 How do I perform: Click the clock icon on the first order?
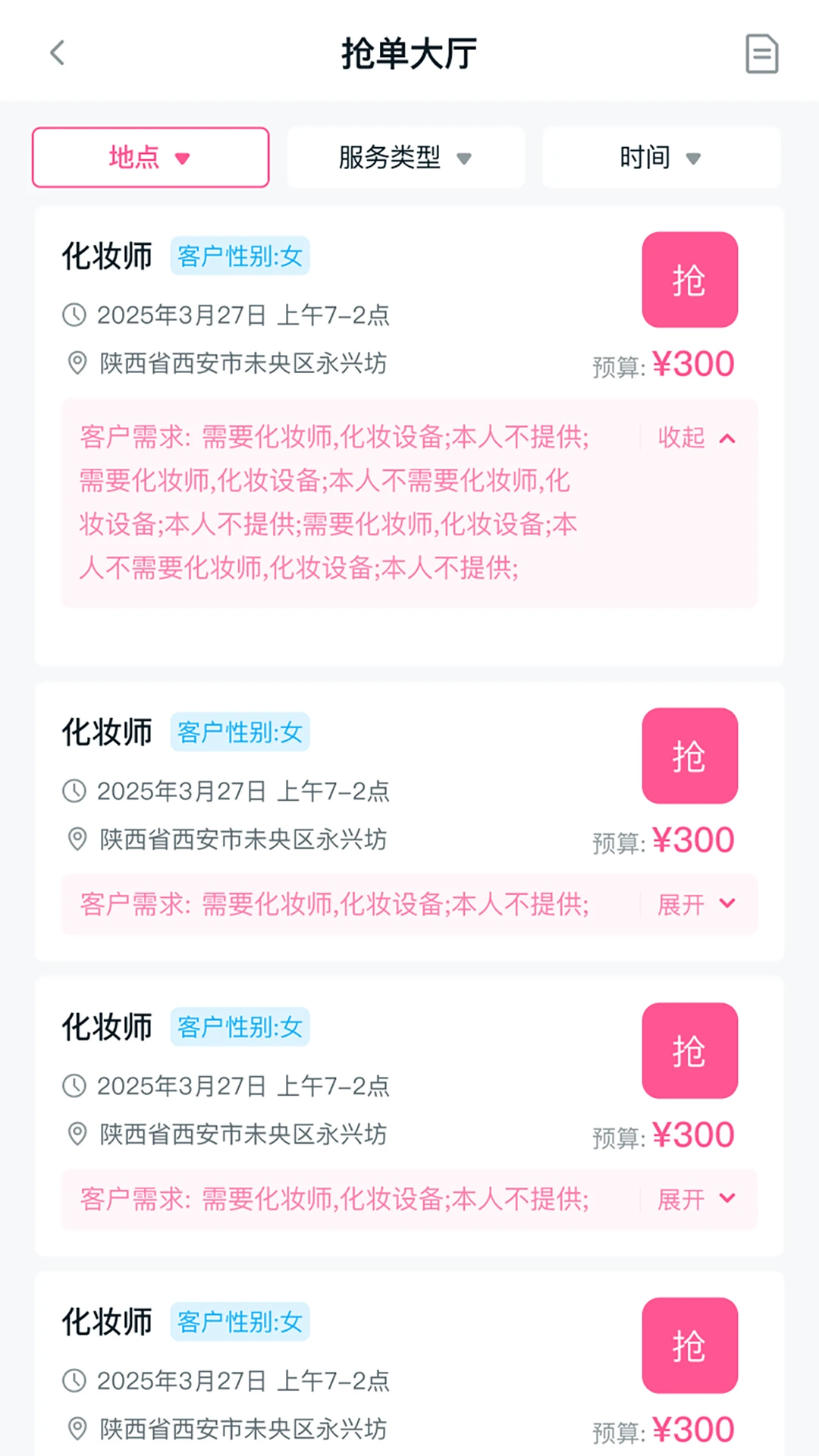pos(74,315)
